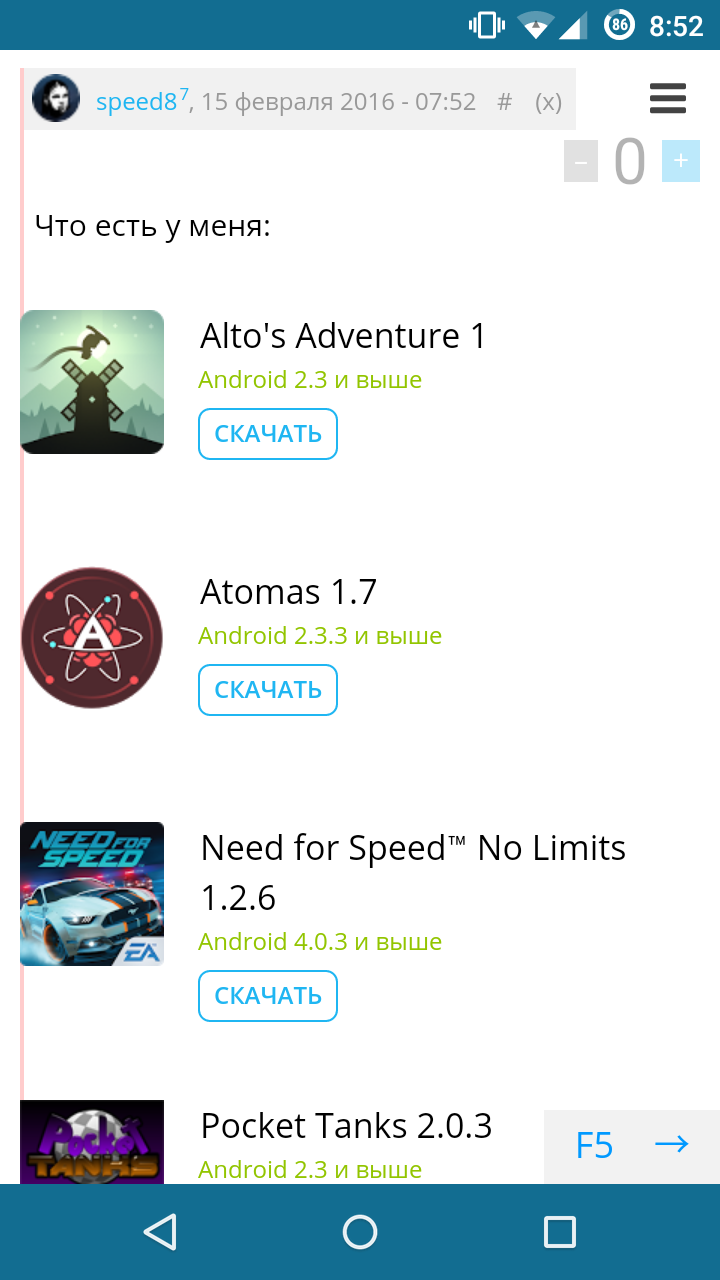Open Atomas app icon
This screenshot has height=1280, width=720.
point(92,638)
